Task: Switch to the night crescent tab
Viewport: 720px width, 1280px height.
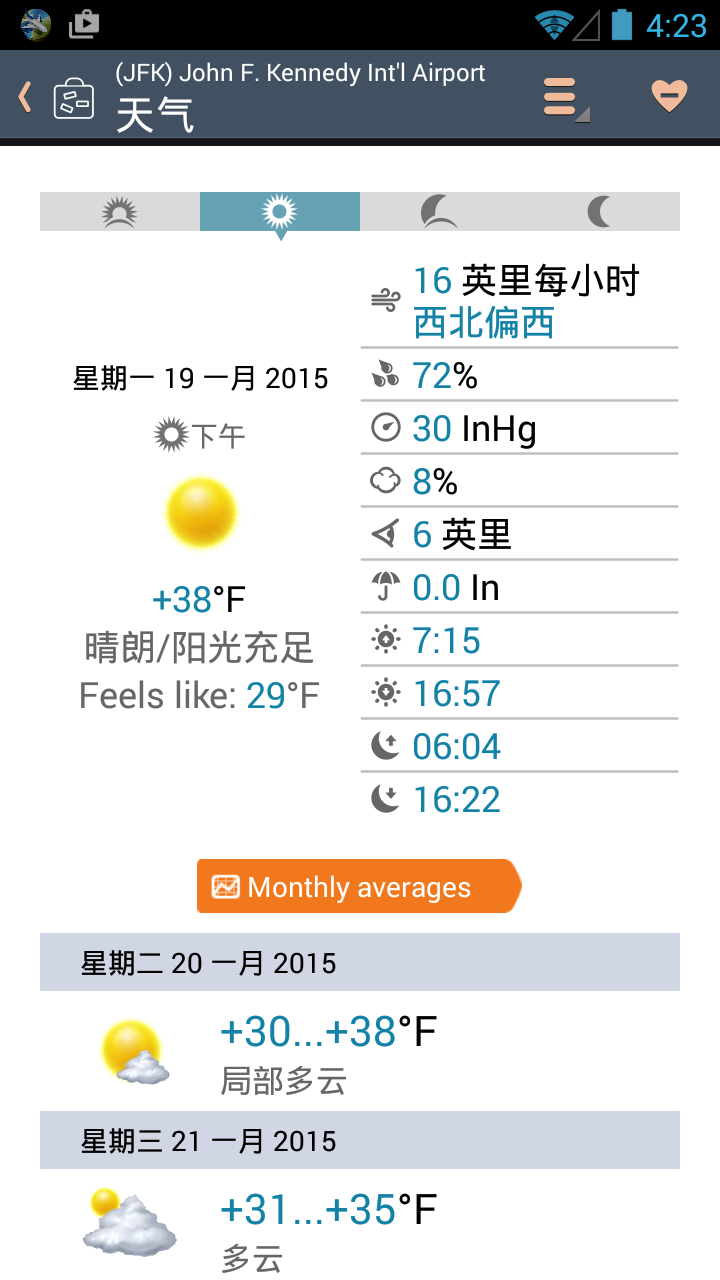Action: pyautogui.click(x=600, y=211)
